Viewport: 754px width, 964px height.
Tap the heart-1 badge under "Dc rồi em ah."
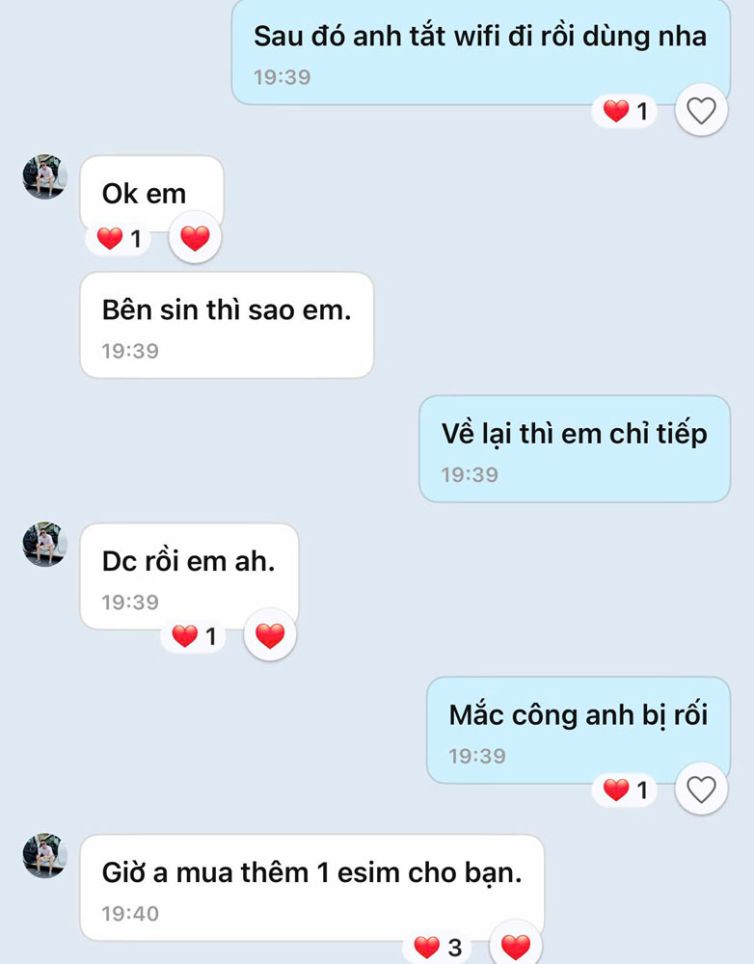tap(190, 633)
